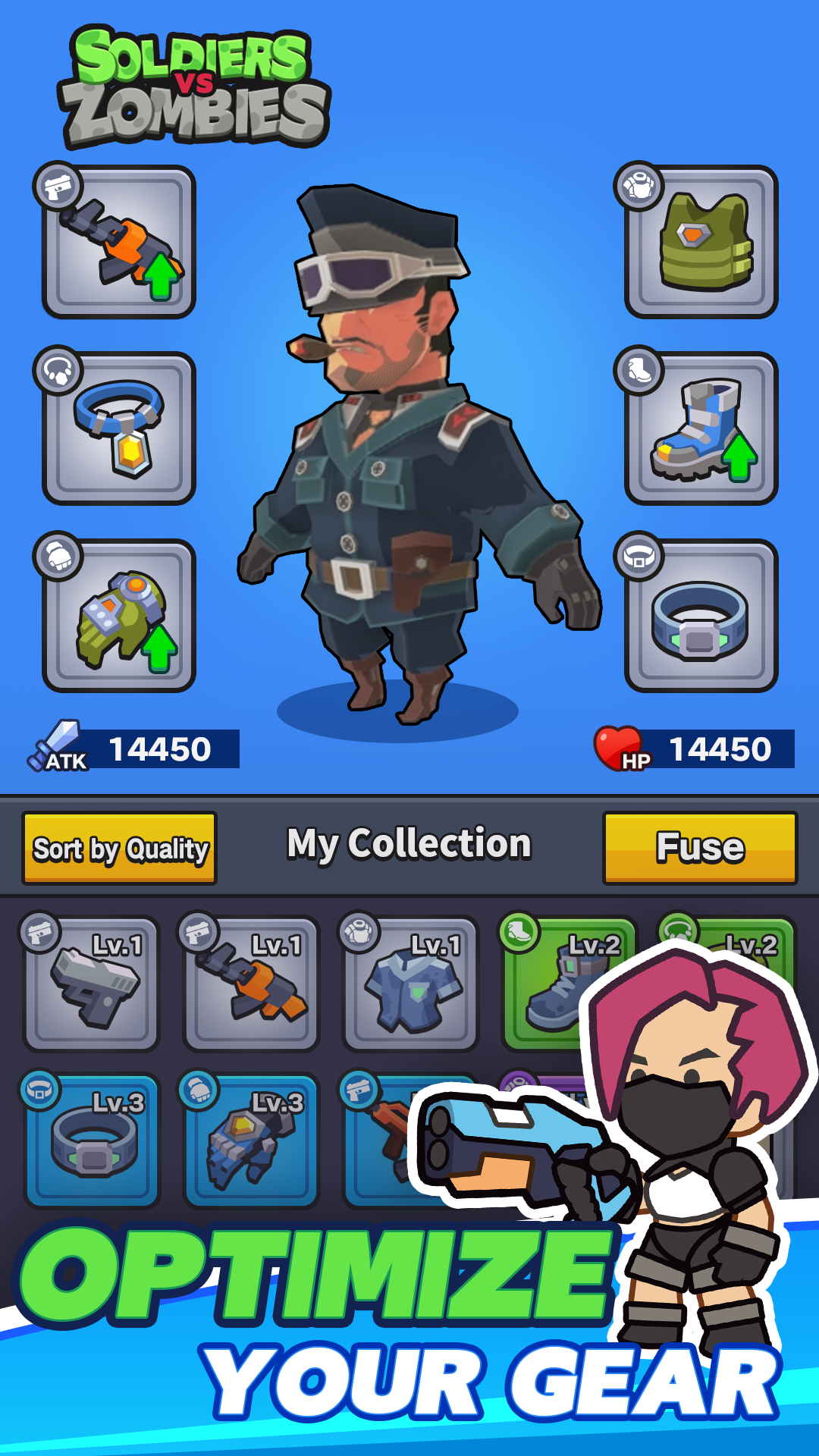This screenshot has height=1456, width=819.
Task: Open the armor vest equipment slot
Action: coord(701,243)
